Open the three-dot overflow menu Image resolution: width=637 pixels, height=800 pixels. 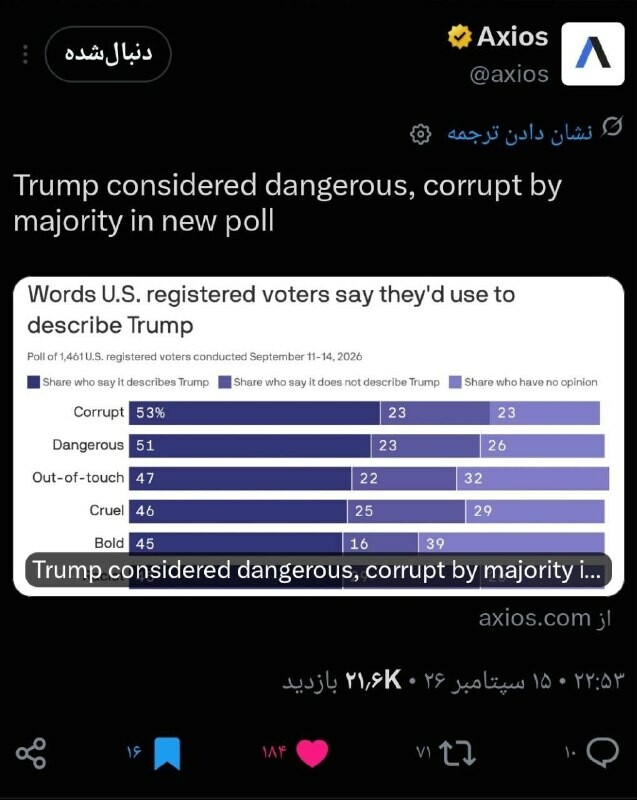pos(26,54)
